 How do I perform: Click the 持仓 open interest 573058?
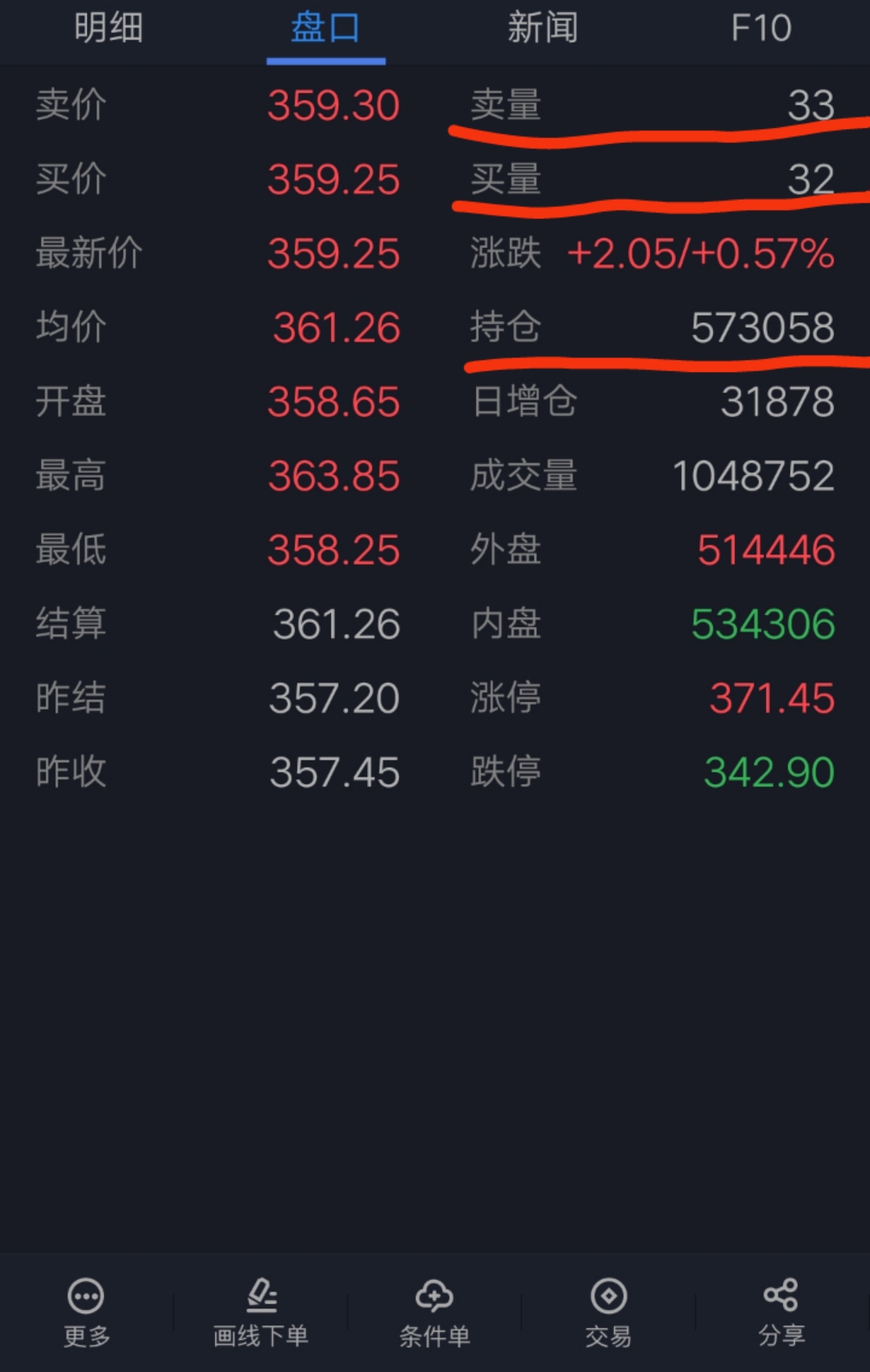coord(761,328)
